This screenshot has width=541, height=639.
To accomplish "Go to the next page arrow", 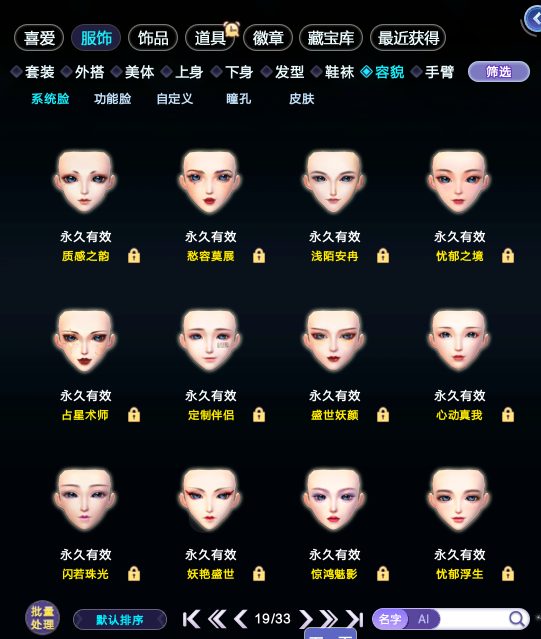I will (x=306, y=619).
